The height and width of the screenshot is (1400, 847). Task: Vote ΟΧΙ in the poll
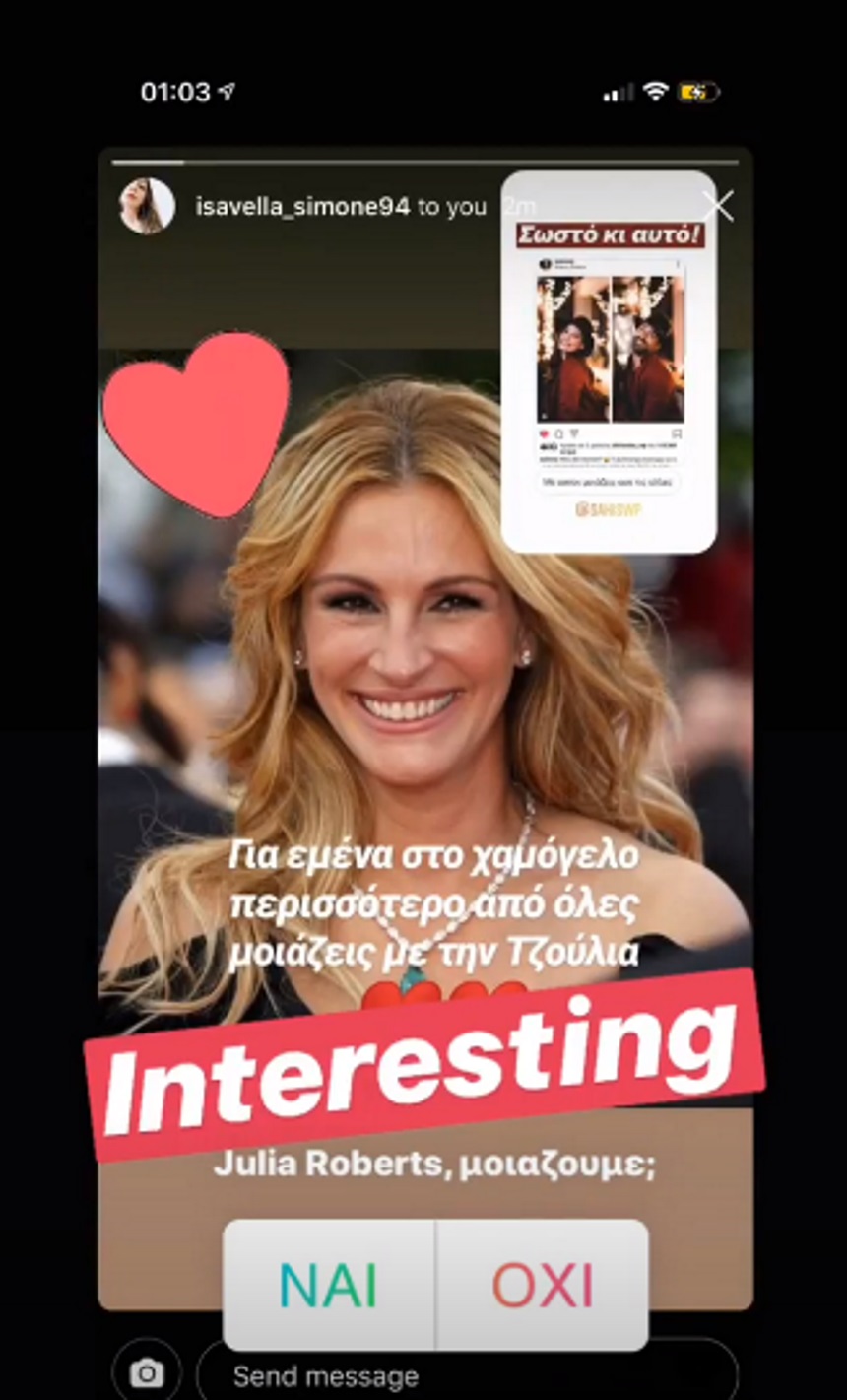pyautogui.click(x=543, y=1285)
